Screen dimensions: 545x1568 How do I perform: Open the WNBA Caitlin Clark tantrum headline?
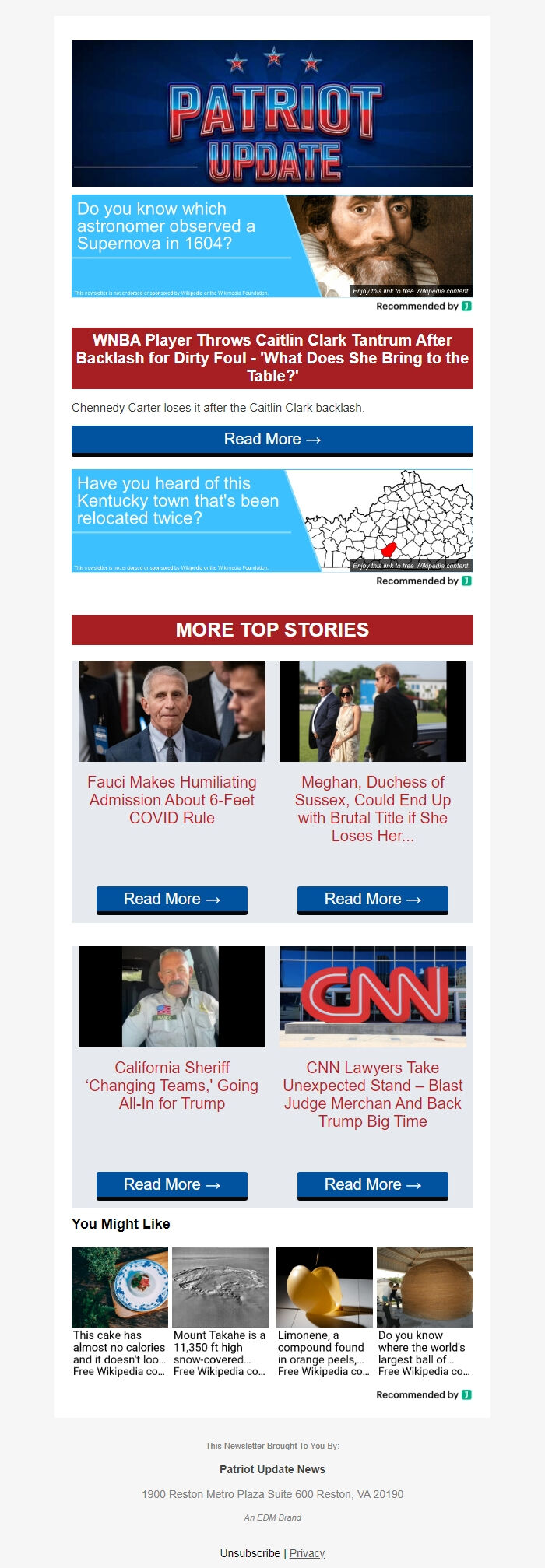tap(272, 358)
